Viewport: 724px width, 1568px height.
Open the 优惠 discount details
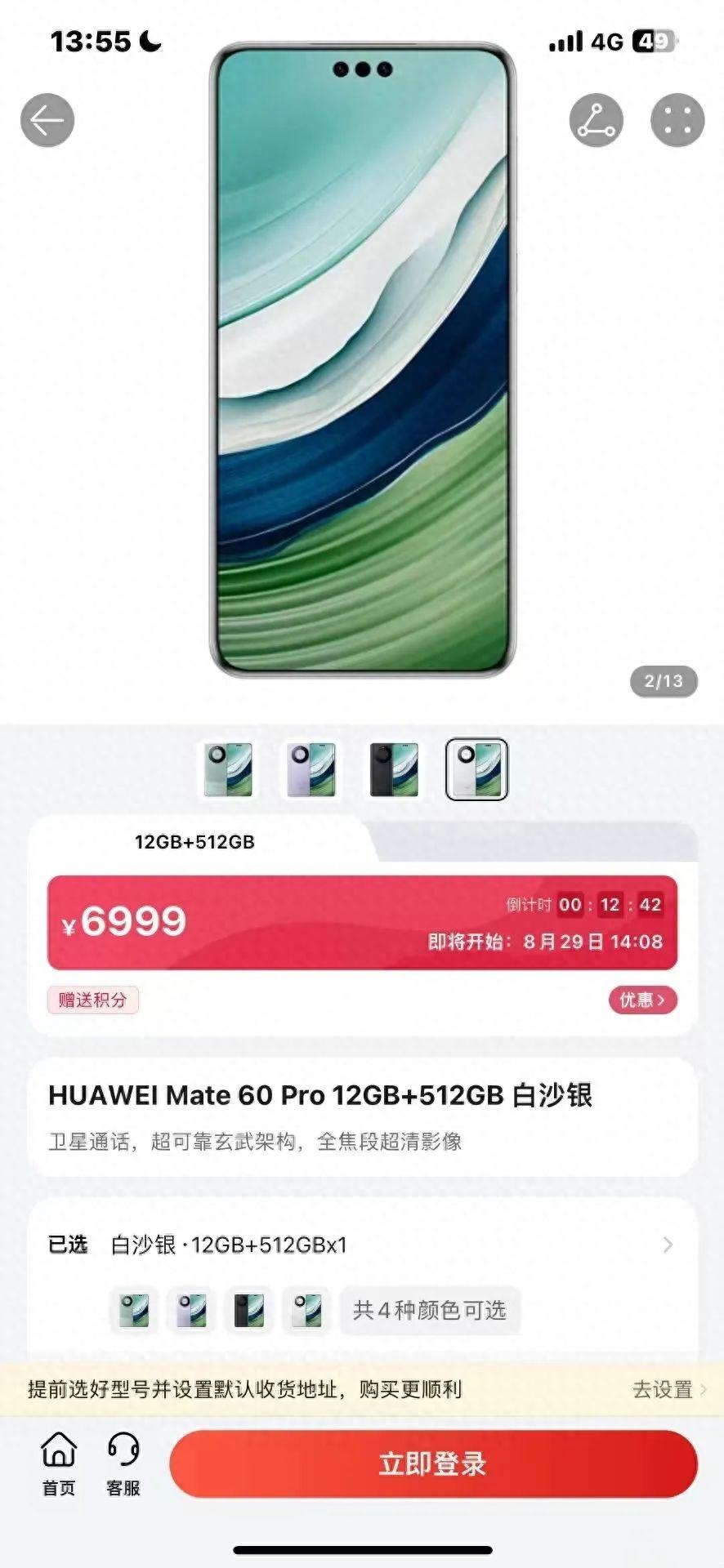(642, 1000)
